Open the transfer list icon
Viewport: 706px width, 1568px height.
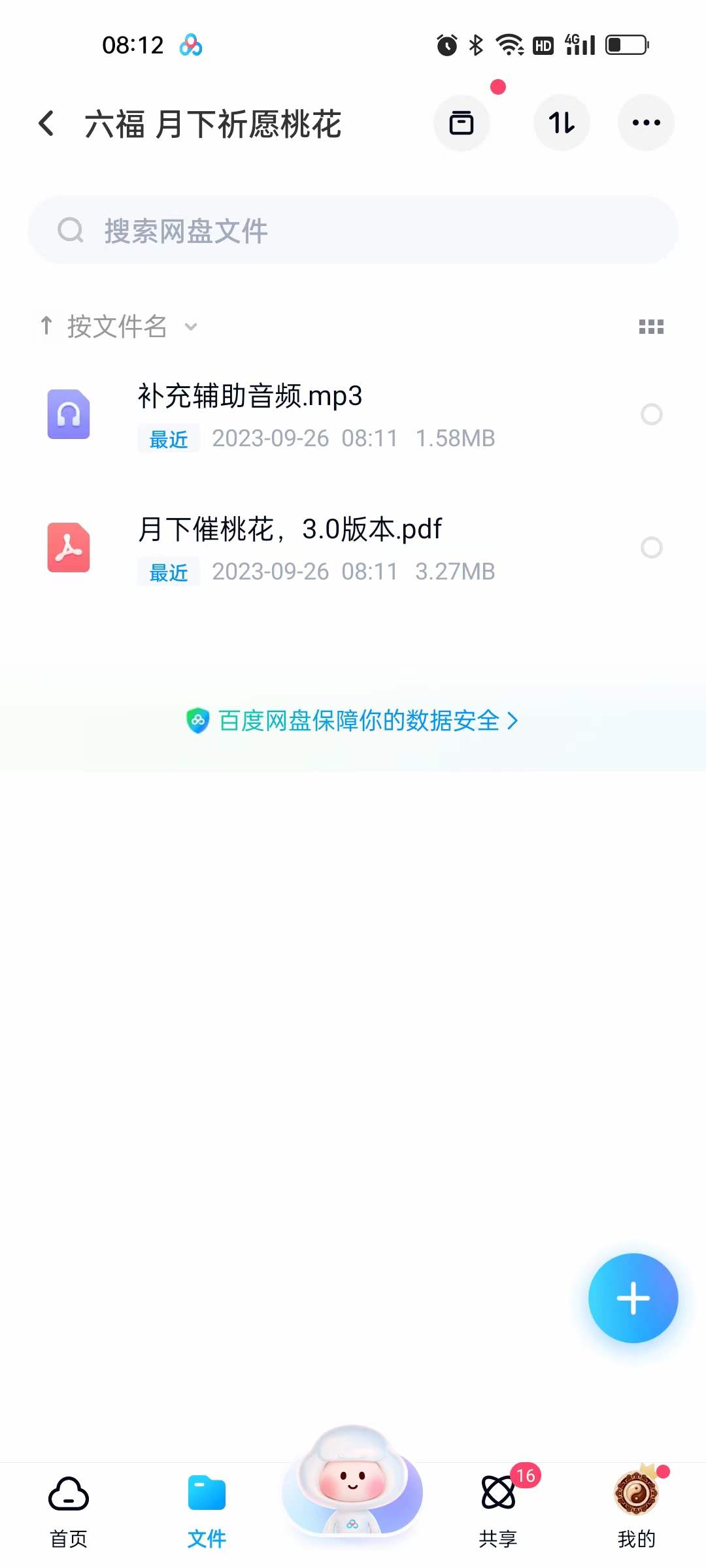click(x=462, y=122)
